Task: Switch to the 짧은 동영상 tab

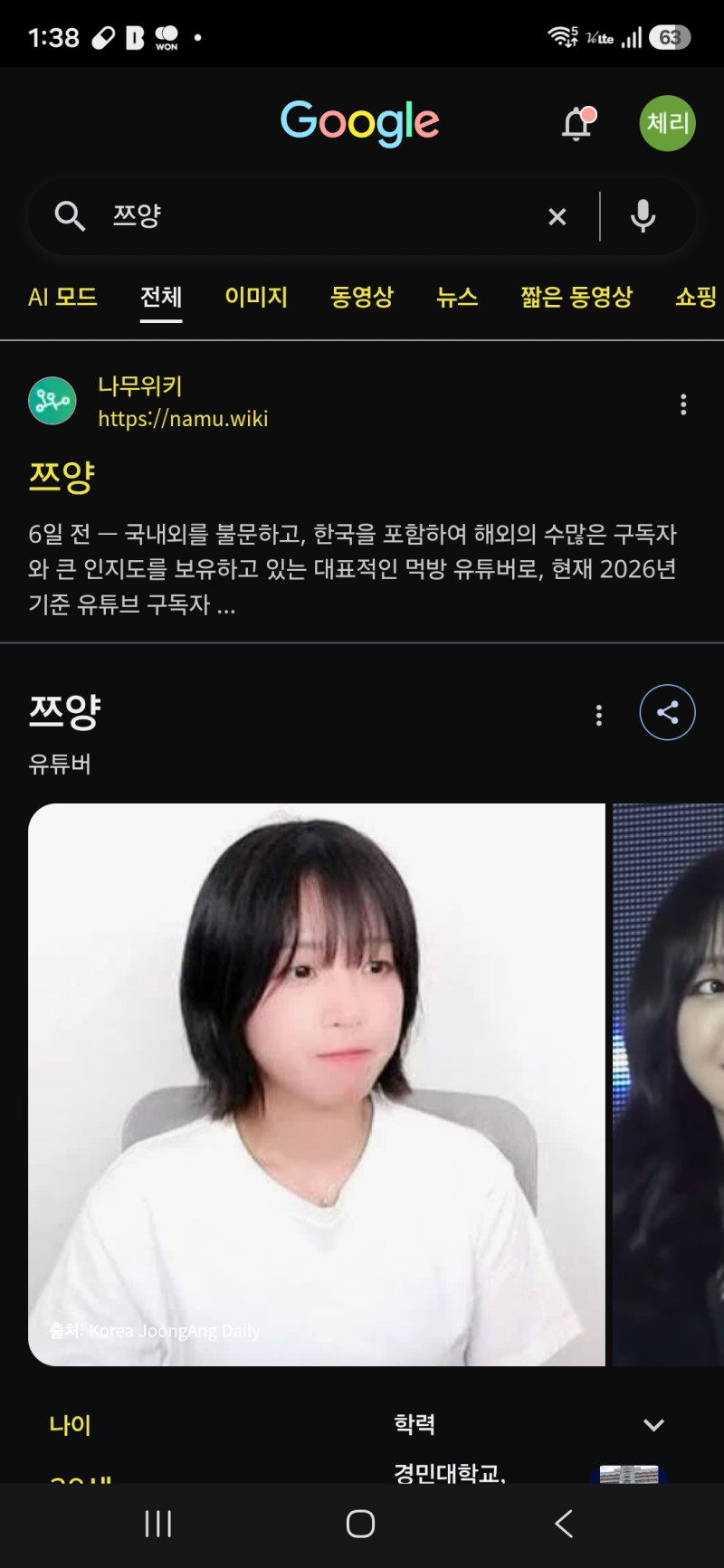Action: pyautogui.click(x=576, y=297)
